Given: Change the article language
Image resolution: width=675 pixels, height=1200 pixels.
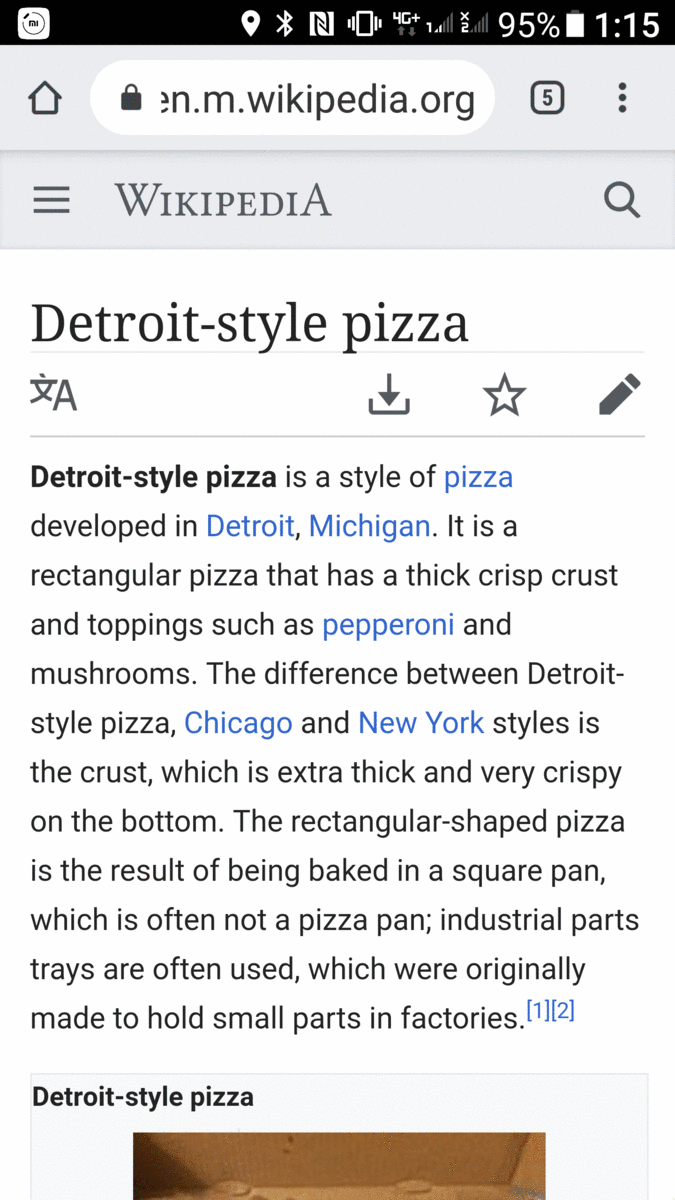Looking at the screenshot, I should pos(53,394).
